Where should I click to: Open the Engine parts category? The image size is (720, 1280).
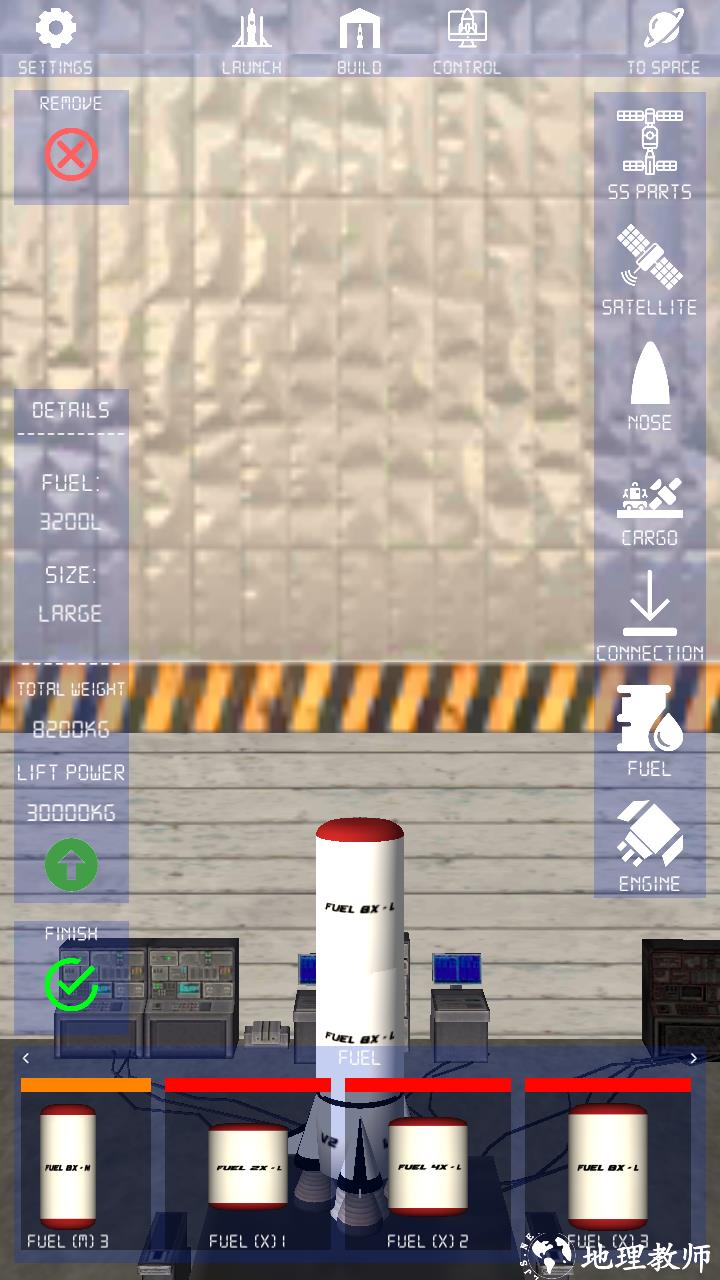[x=649, y=846]
